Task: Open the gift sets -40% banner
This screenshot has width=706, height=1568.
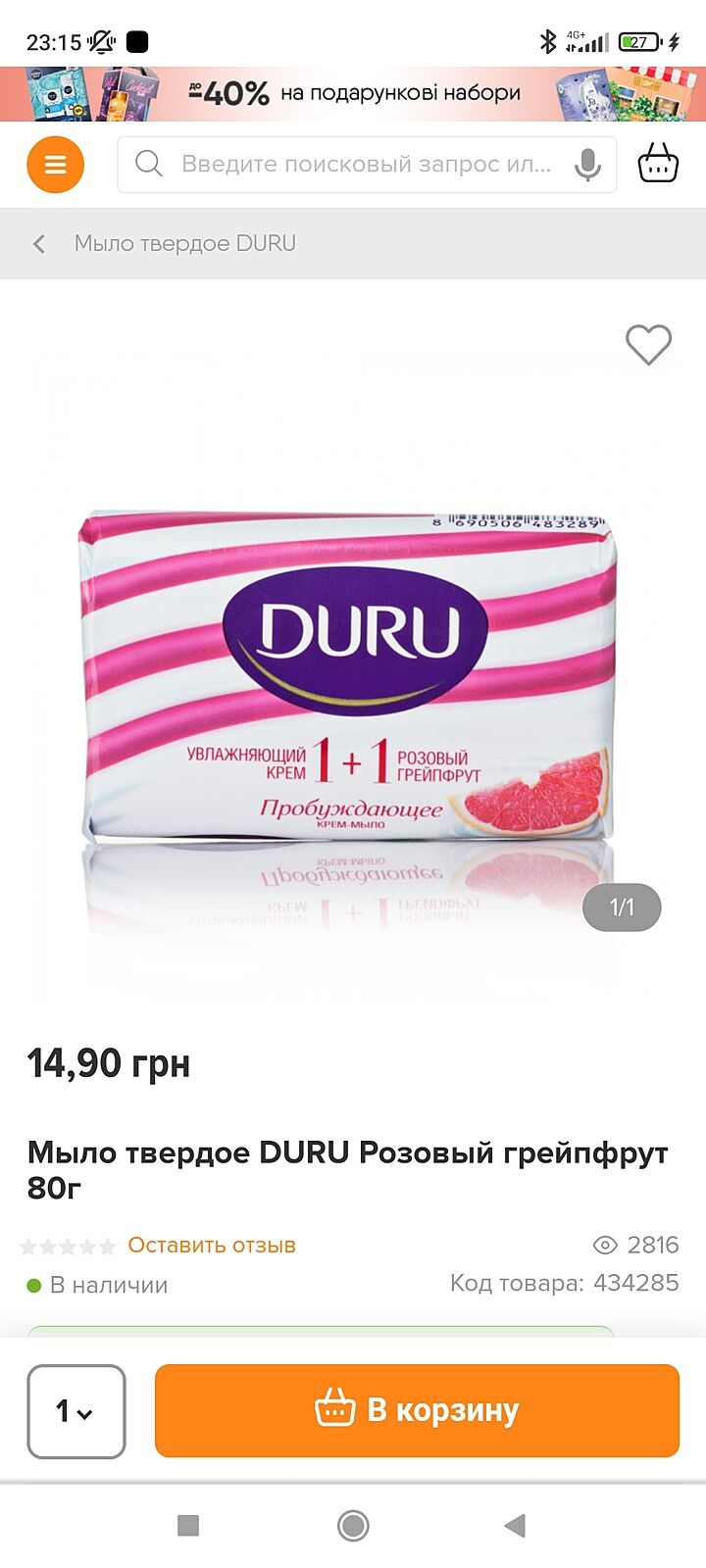Action: click(353, 94)
